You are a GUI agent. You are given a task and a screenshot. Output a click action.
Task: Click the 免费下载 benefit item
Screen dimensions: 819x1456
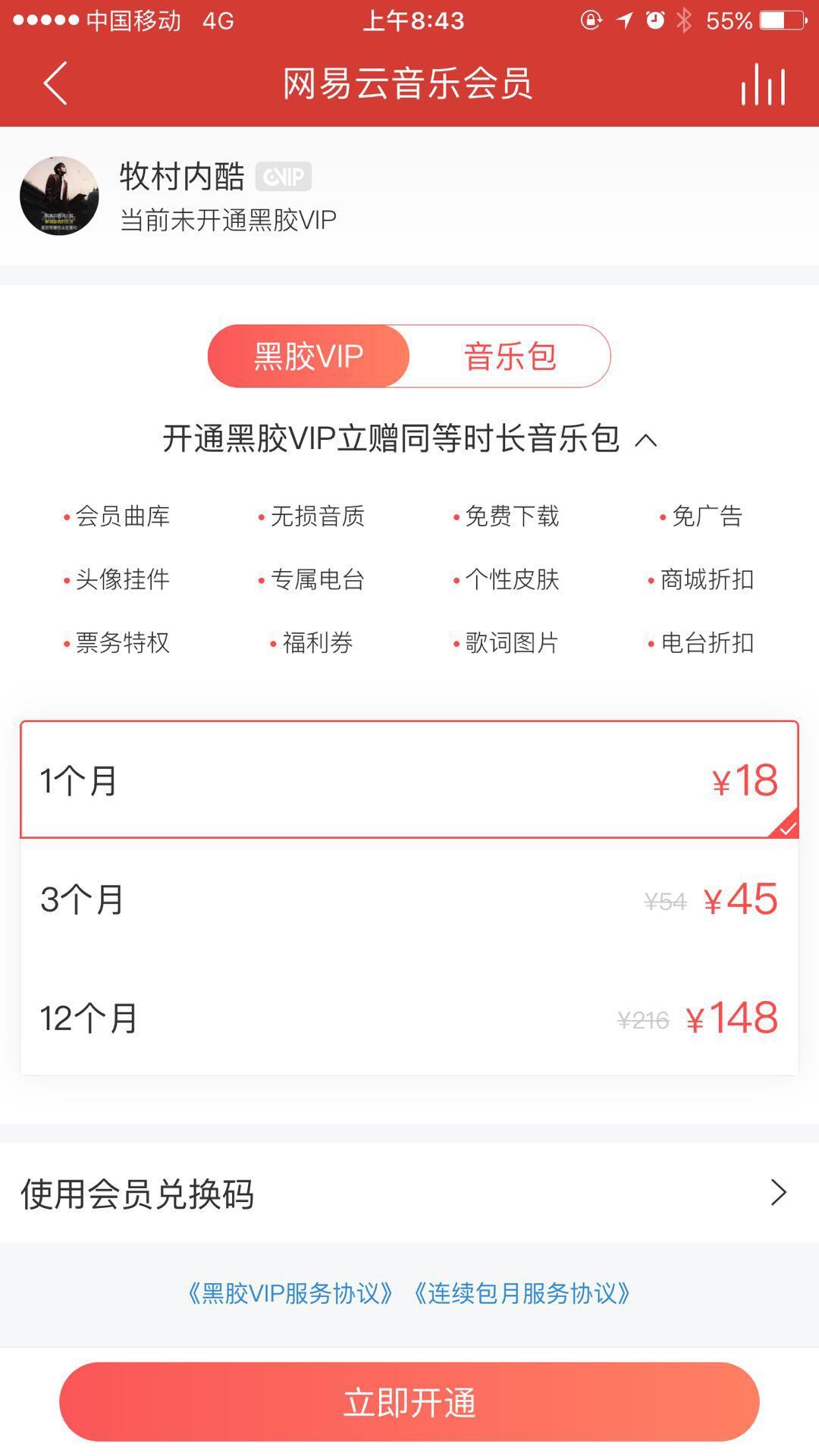tap(513, 516)
